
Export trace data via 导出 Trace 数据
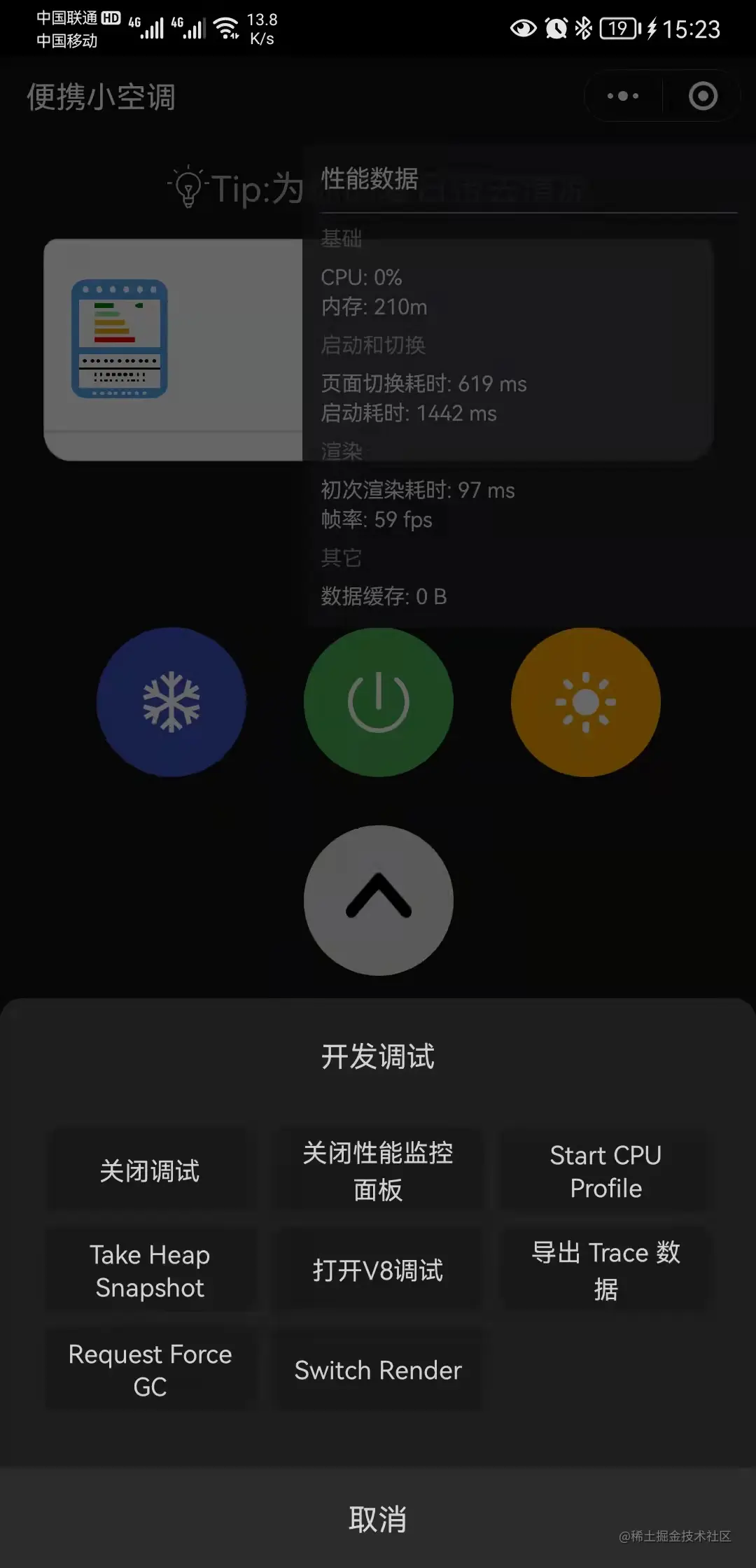(605, 1270)
